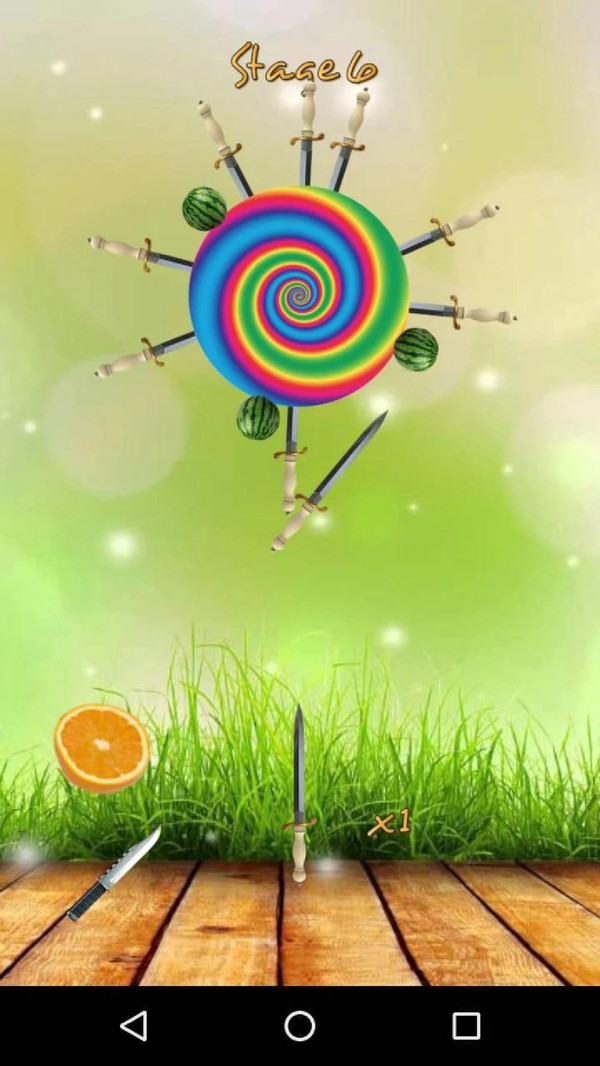This screenshot has height=1066, width=600.
Task: Throw the sword at the spinning target
Action: 298,795
